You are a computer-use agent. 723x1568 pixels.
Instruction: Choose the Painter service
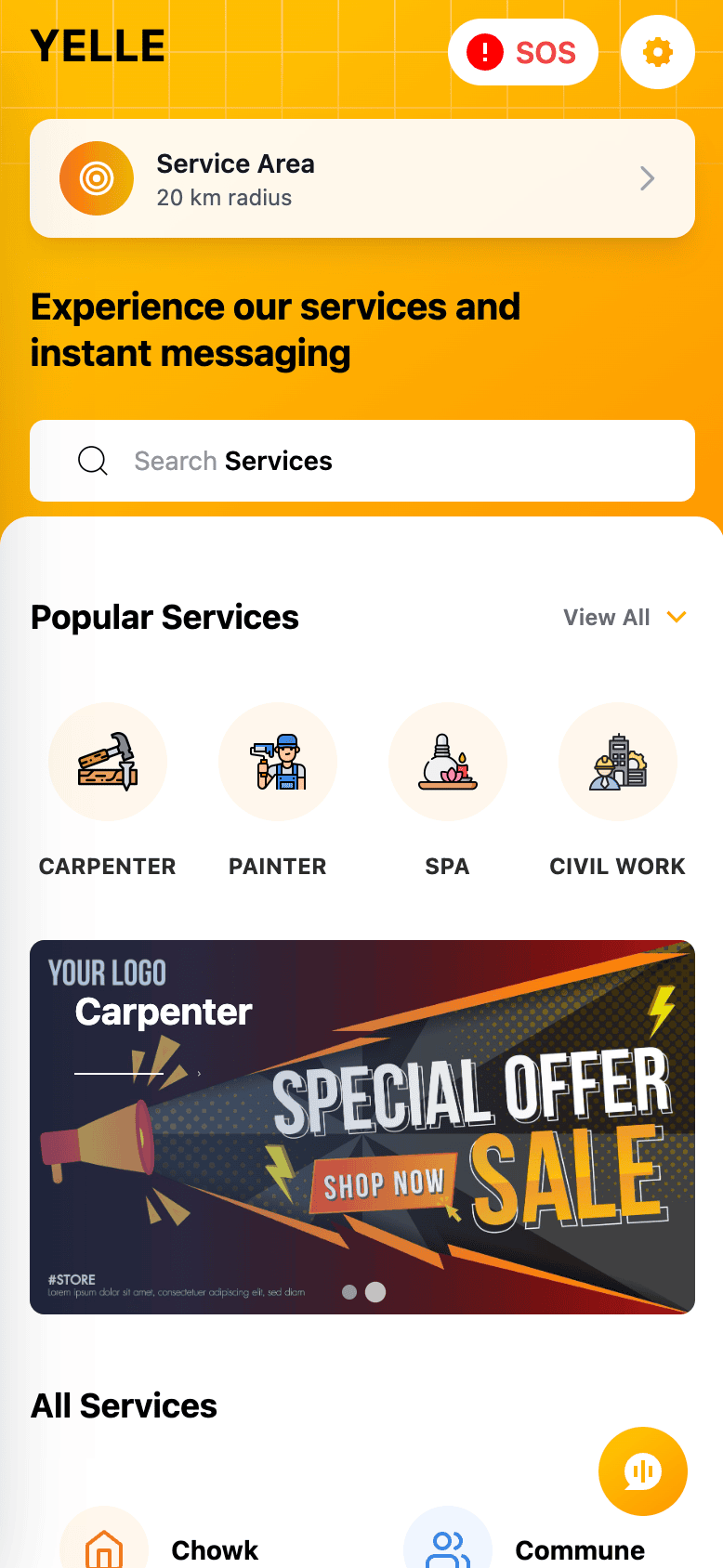(x=278, y=763)
